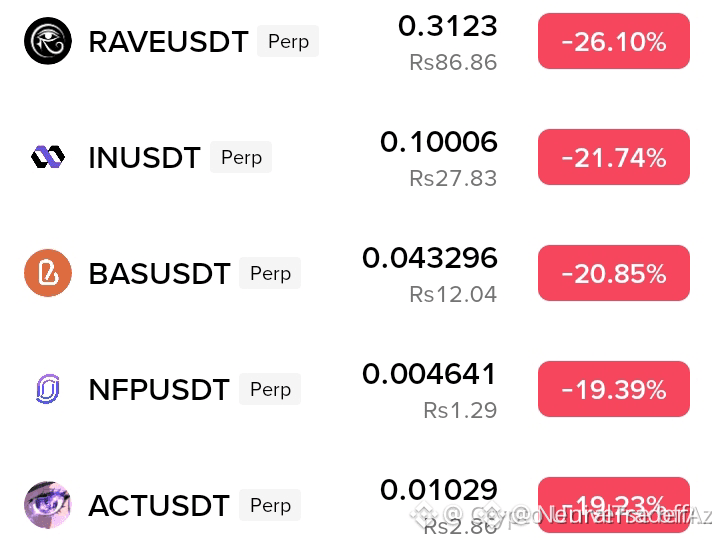Select the BASUSDT Perp row
The height and width of the screenshot is (540, 720).
pyautogui.click(x=356, y=273)
